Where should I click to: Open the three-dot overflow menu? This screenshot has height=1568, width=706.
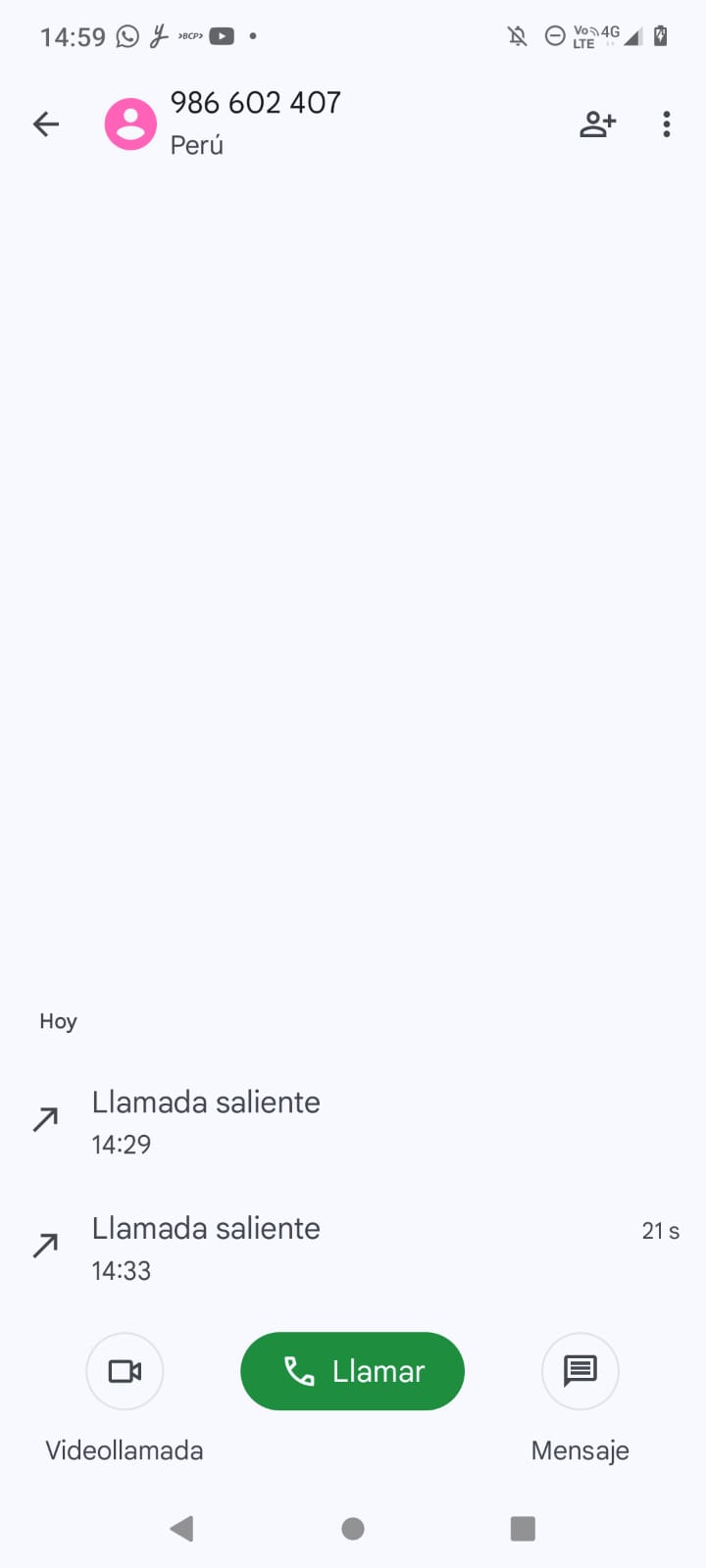667,124
